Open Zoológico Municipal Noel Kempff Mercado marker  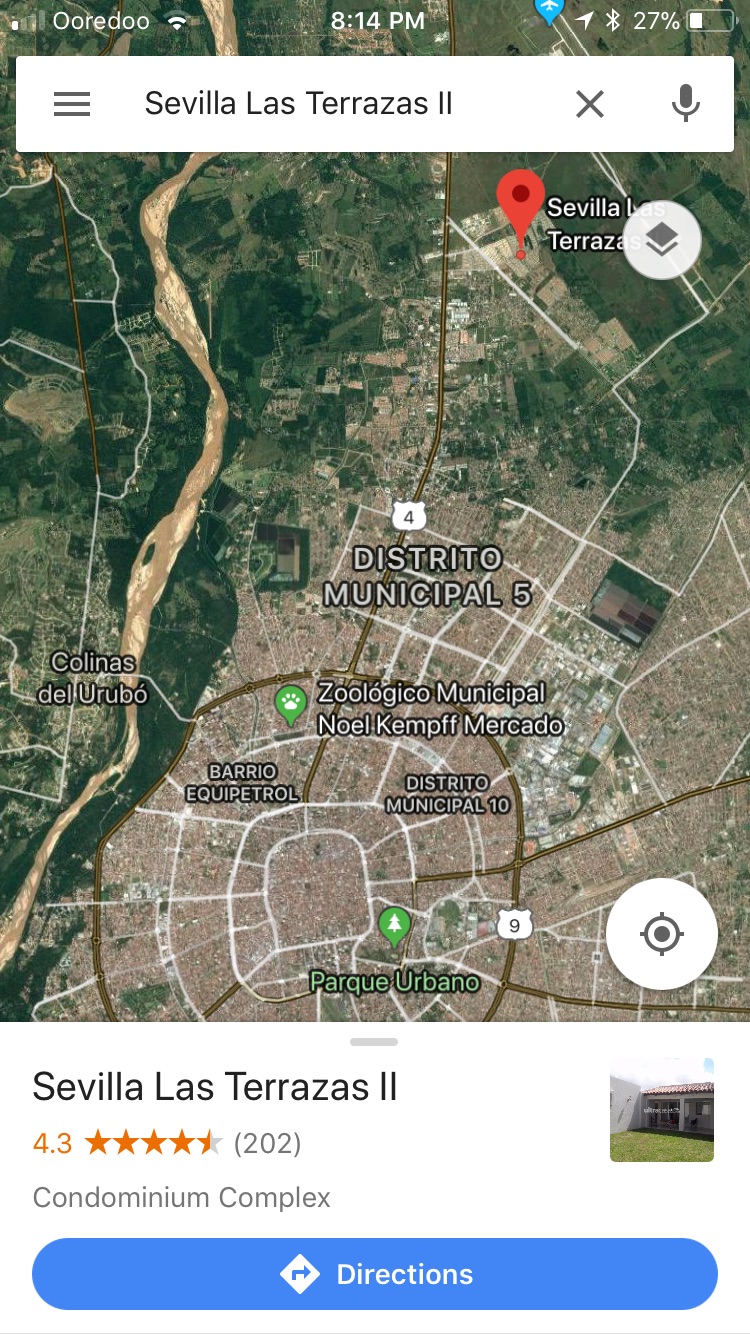[x=291, y=705]
